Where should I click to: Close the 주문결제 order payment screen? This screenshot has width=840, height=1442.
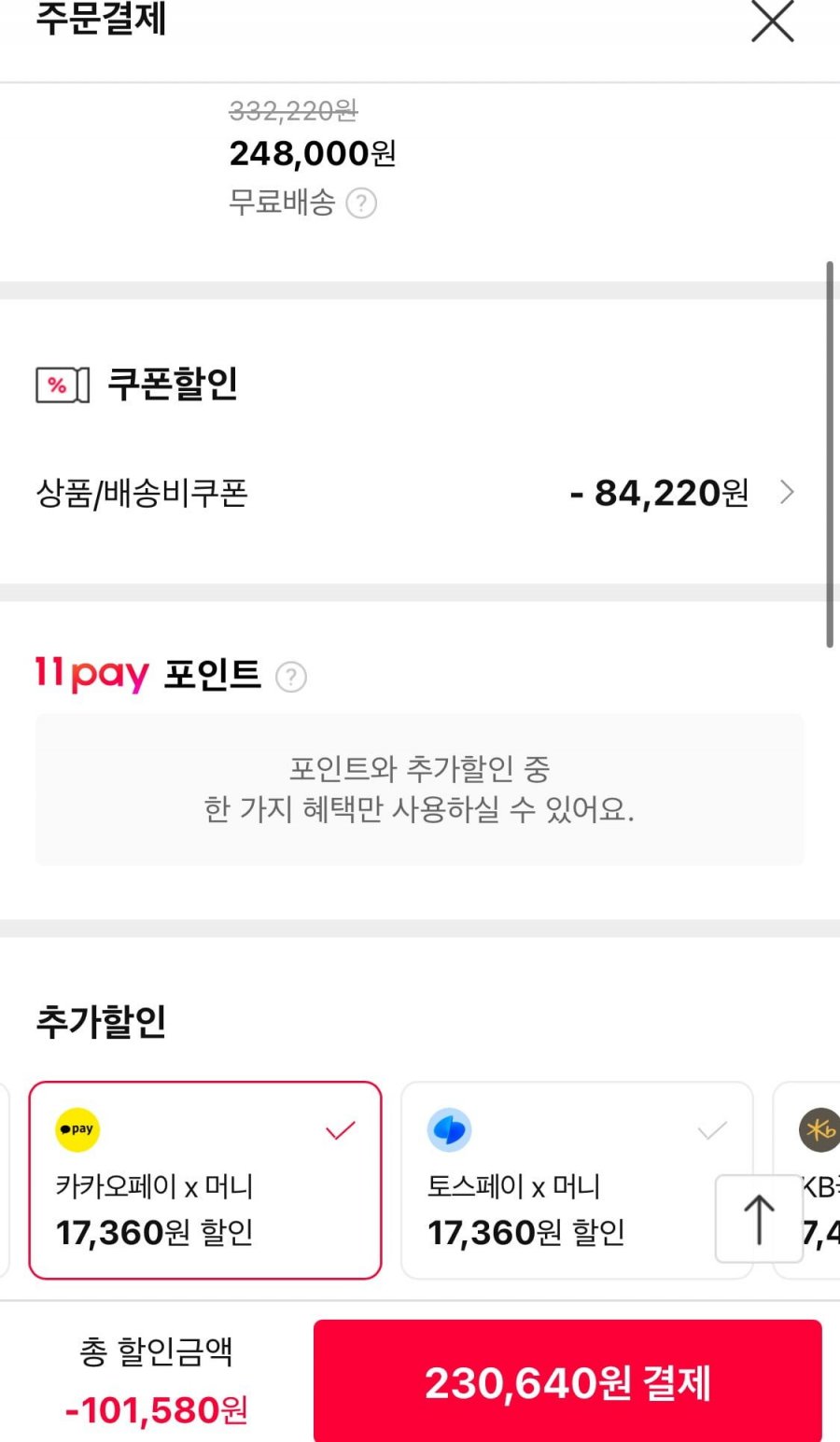(x=772, y=21)
